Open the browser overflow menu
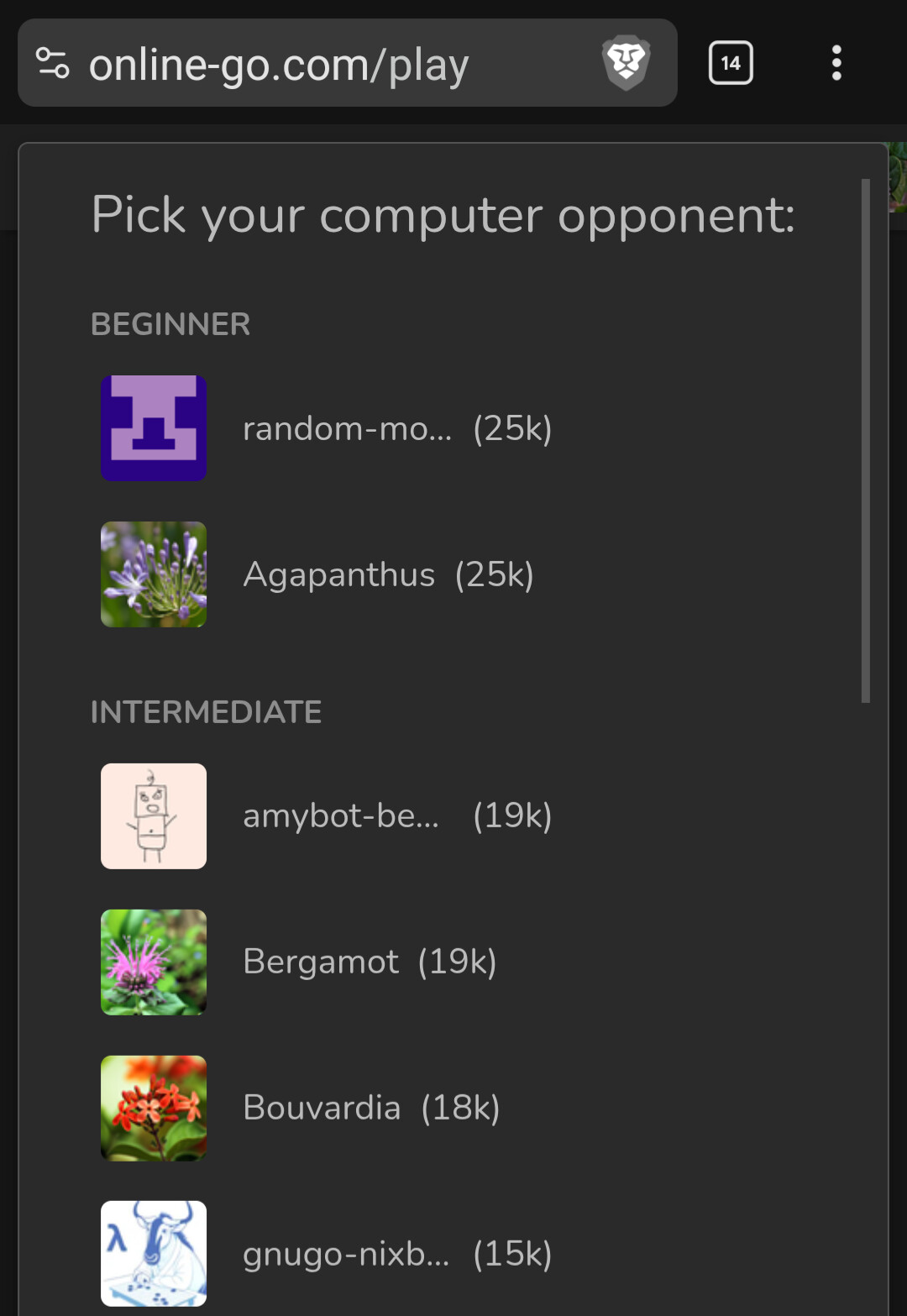The width and height of the screenshot is (907, 1316). (836, 63)
